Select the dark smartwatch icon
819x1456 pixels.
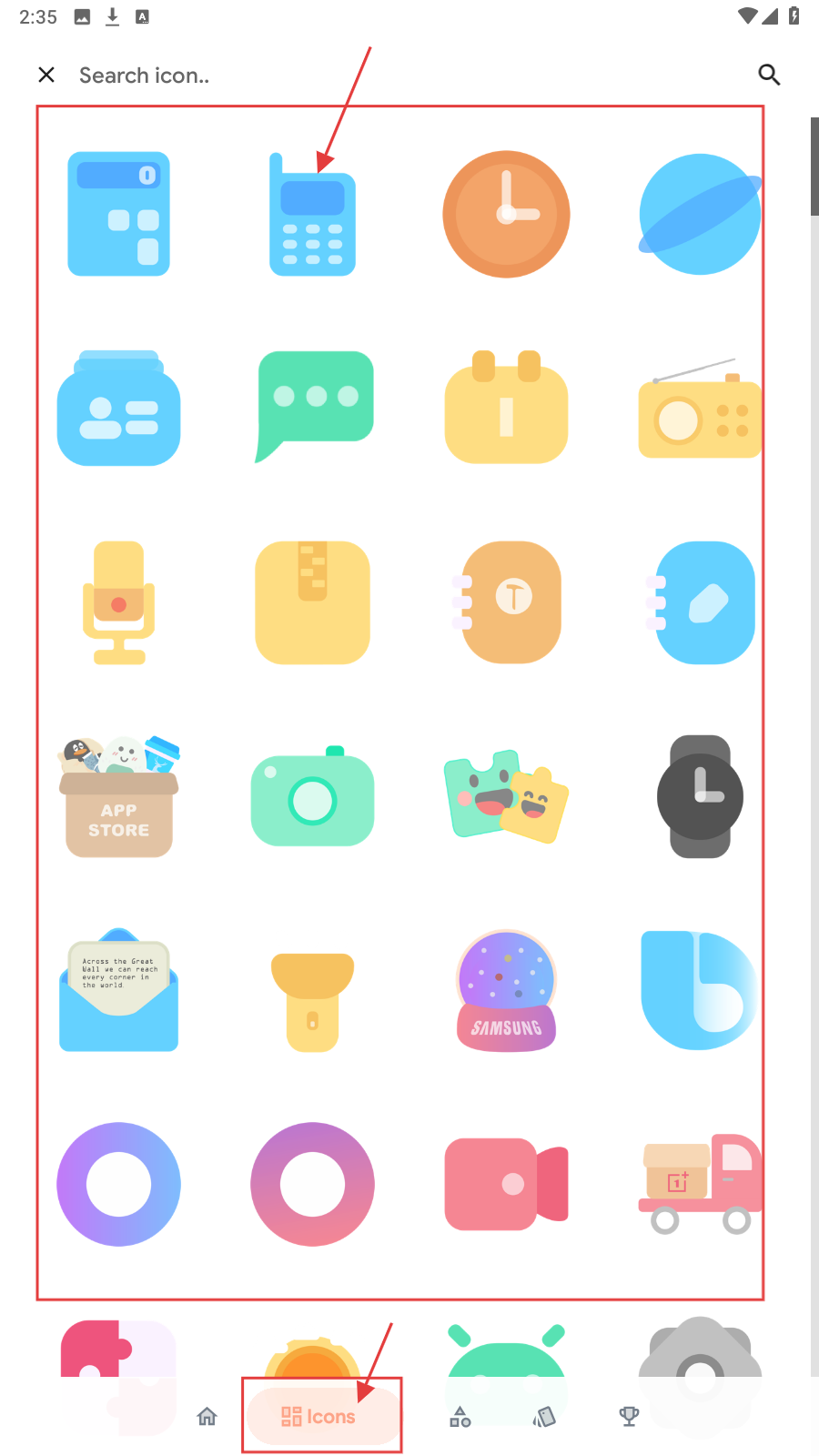pyautogui.click(x=699, y=796)
